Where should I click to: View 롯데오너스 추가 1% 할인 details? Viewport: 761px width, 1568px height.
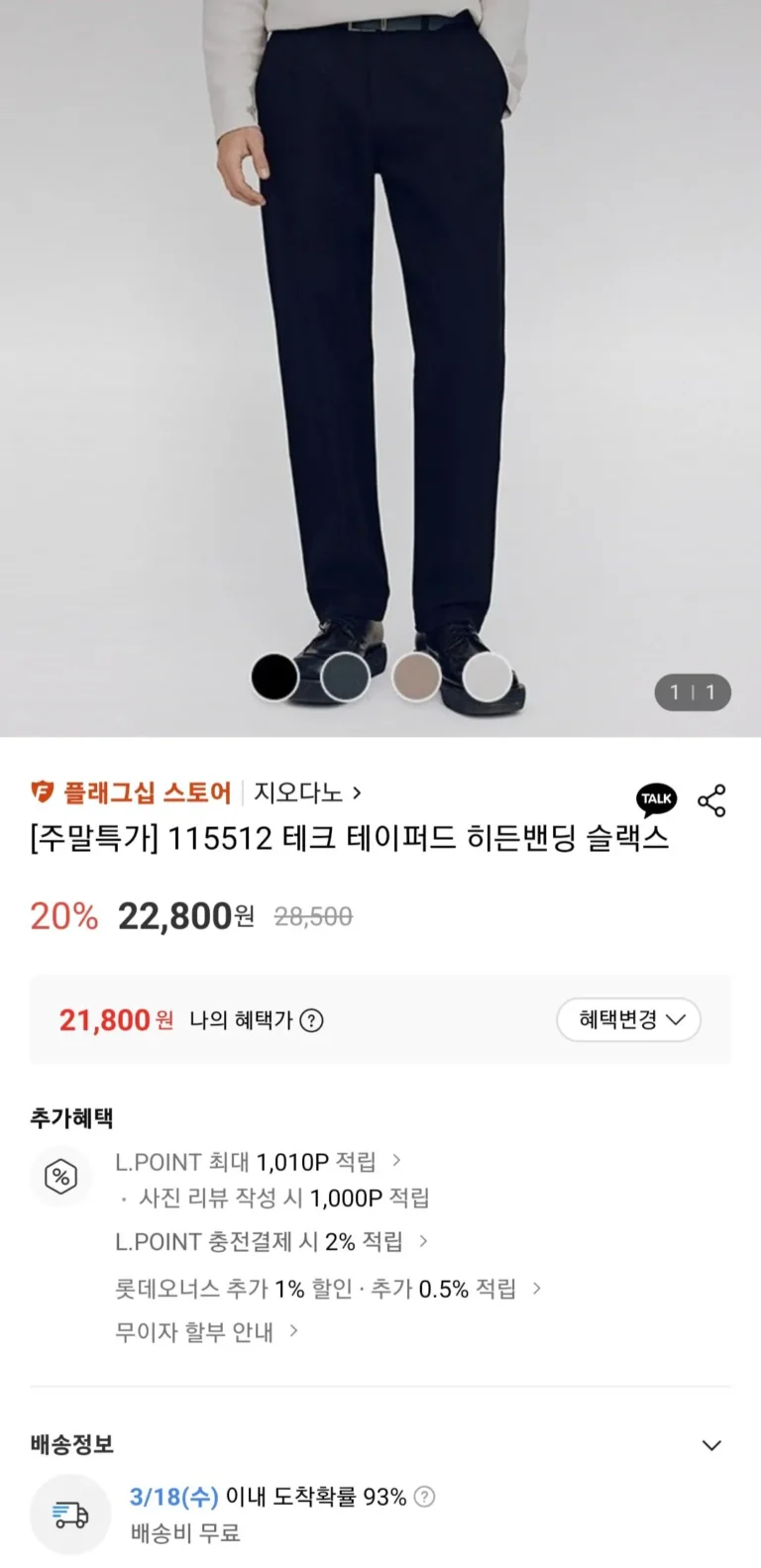click(x=328, y=1289)
